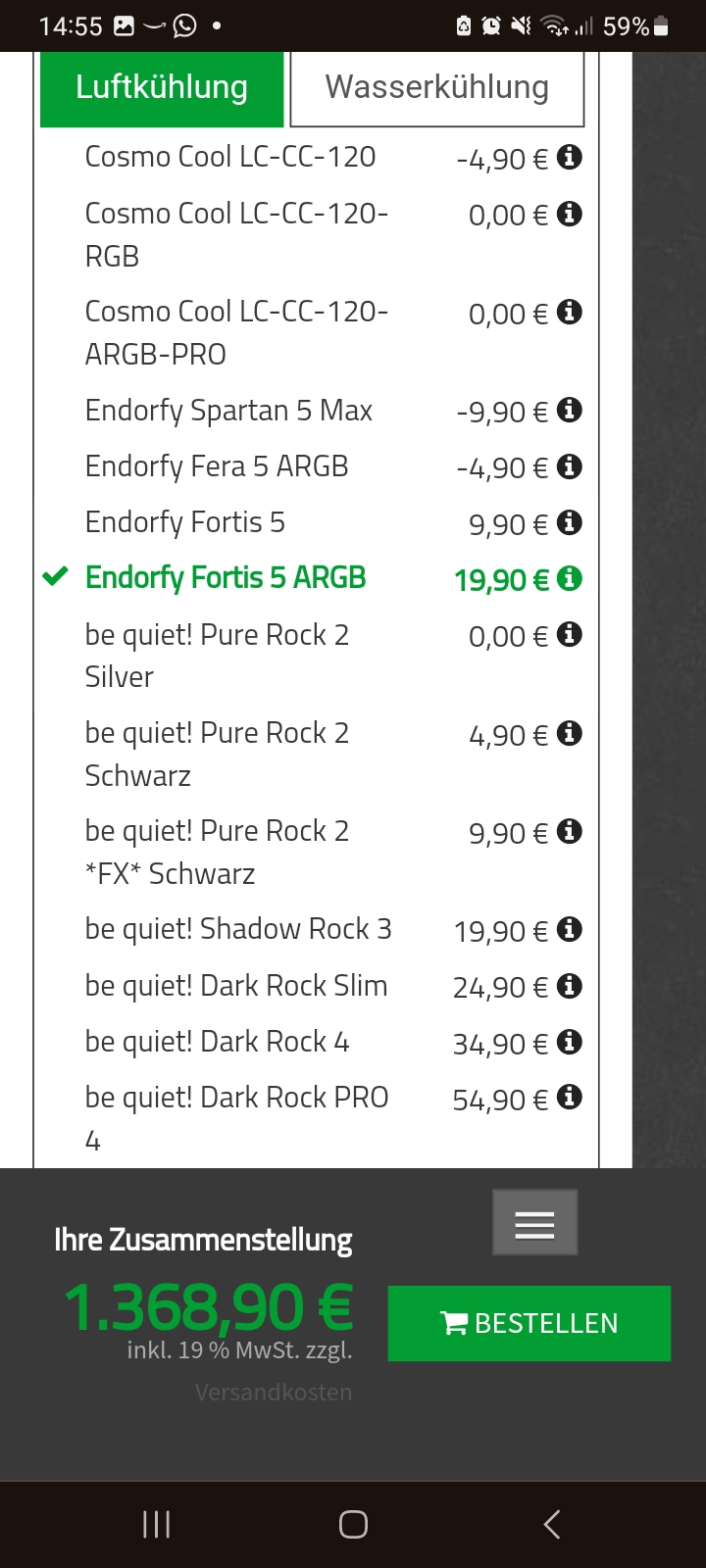Open recent apps from navigation bar

[x=157, y=1524]
